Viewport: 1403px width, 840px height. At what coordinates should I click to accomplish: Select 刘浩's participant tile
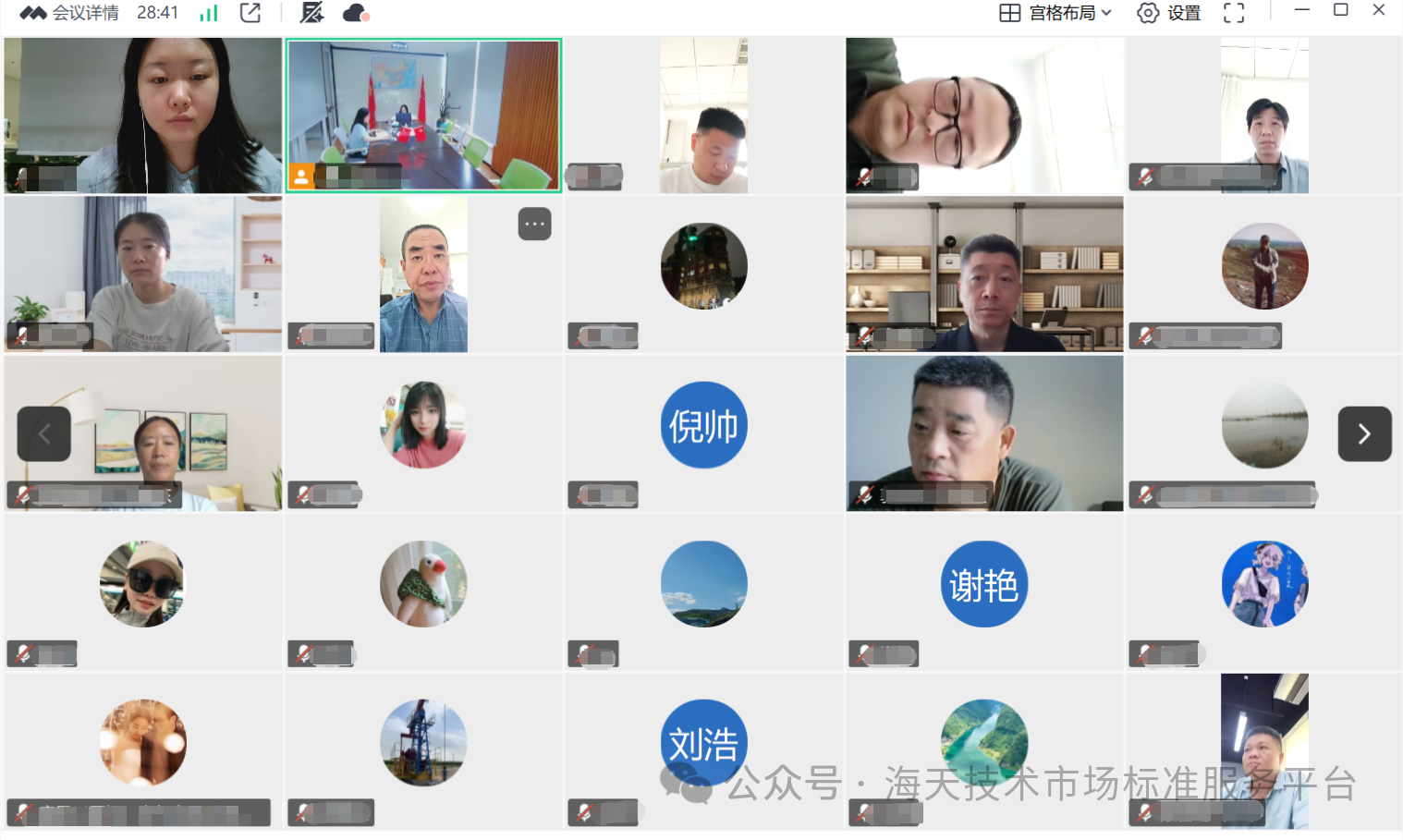(x=703, y=742)
